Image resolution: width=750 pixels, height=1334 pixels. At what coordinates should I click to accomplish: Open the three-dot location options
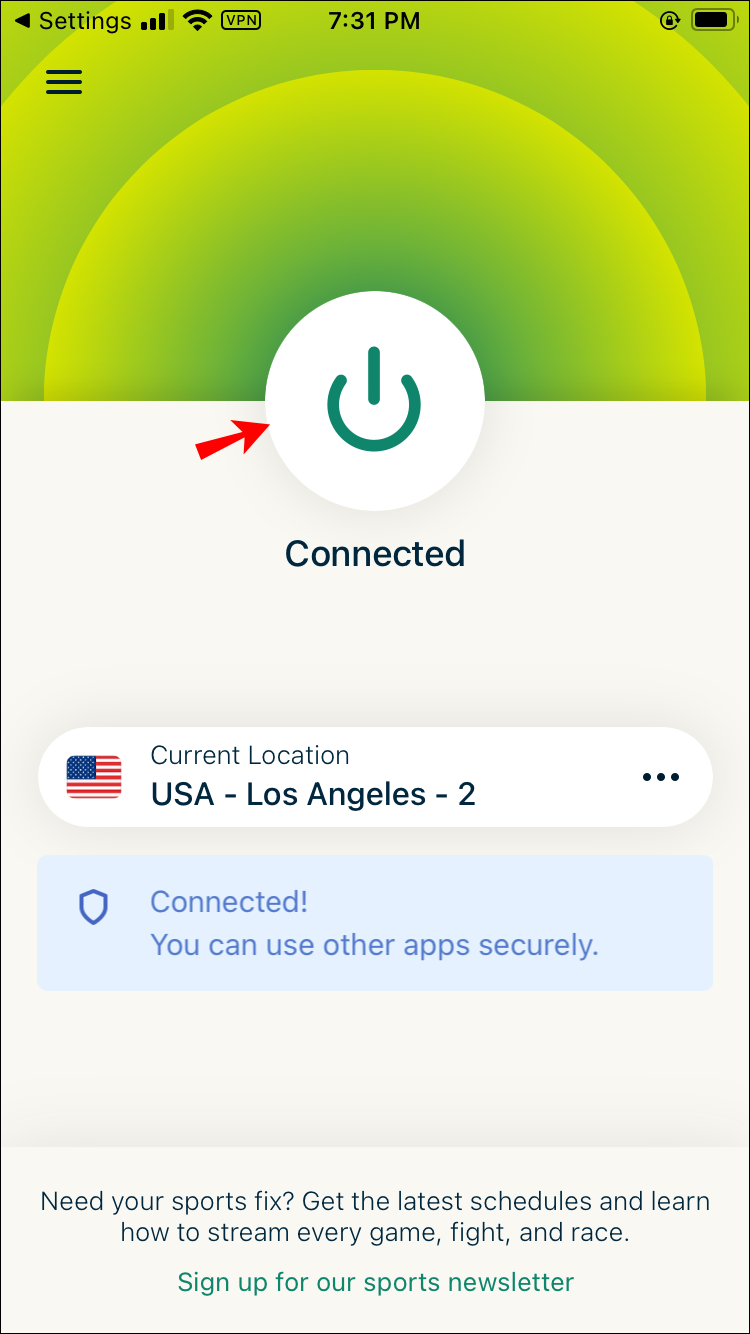pyautogui.click(x=661, y=777)
